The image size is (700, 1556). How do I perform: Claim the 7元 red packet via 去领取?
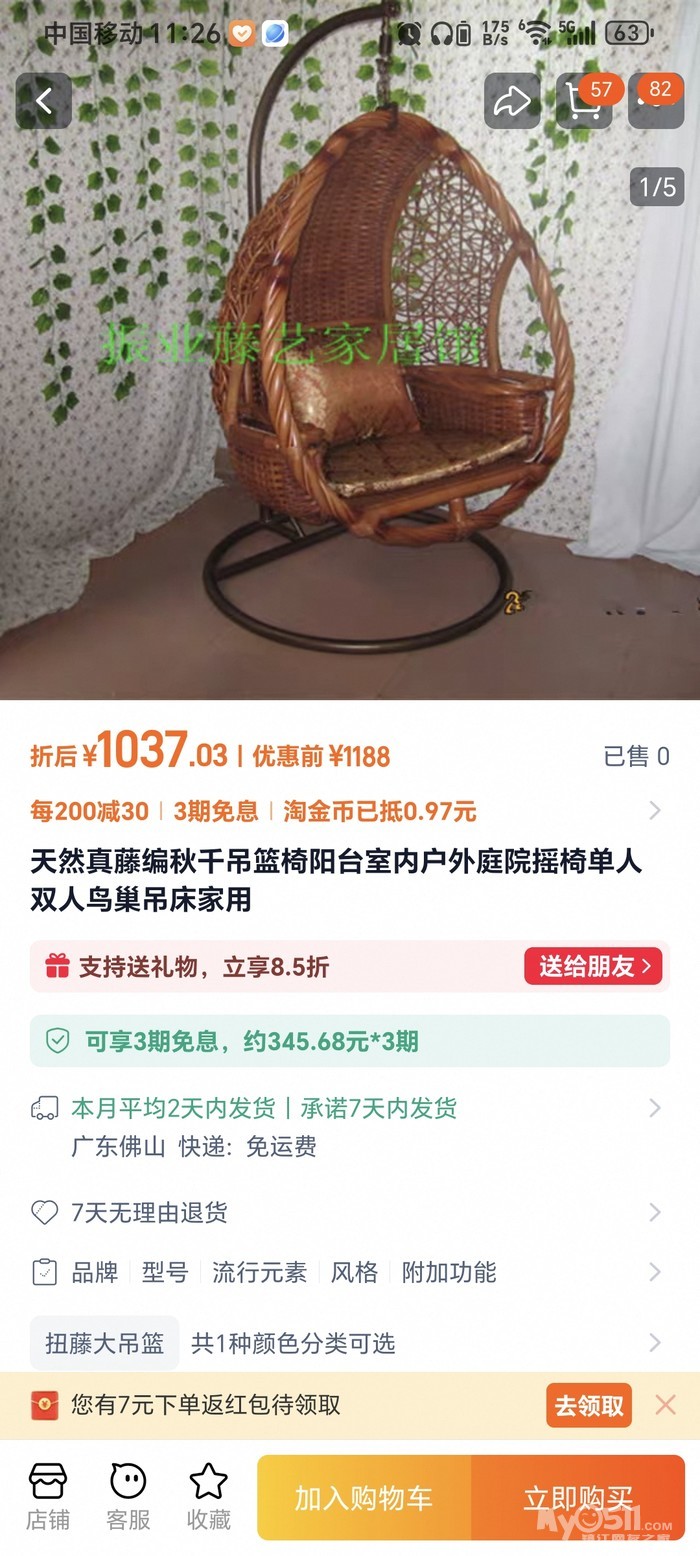coord(589,1405)
